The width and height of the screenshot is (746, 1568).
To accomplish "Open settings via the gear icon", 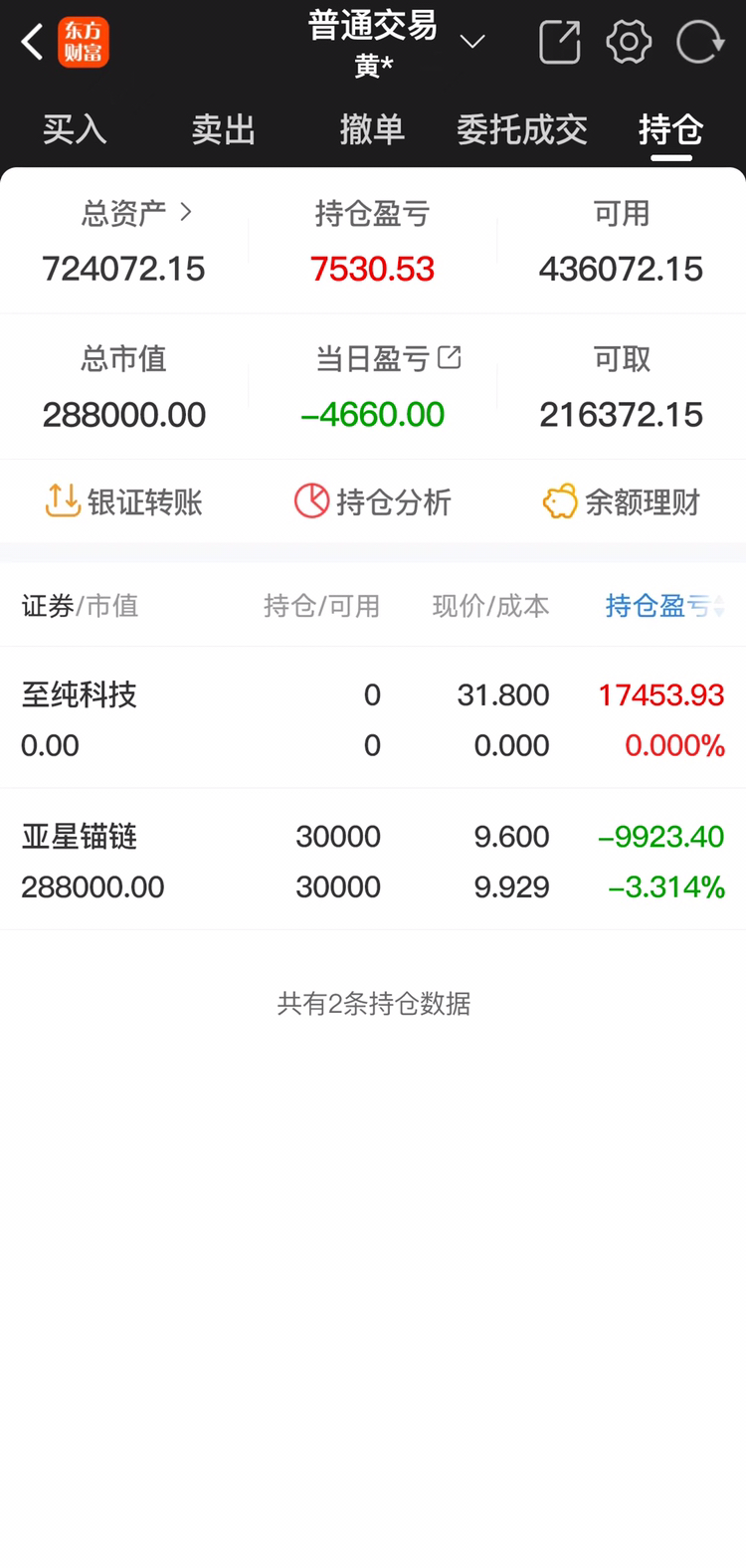I will tap(629, 42).
